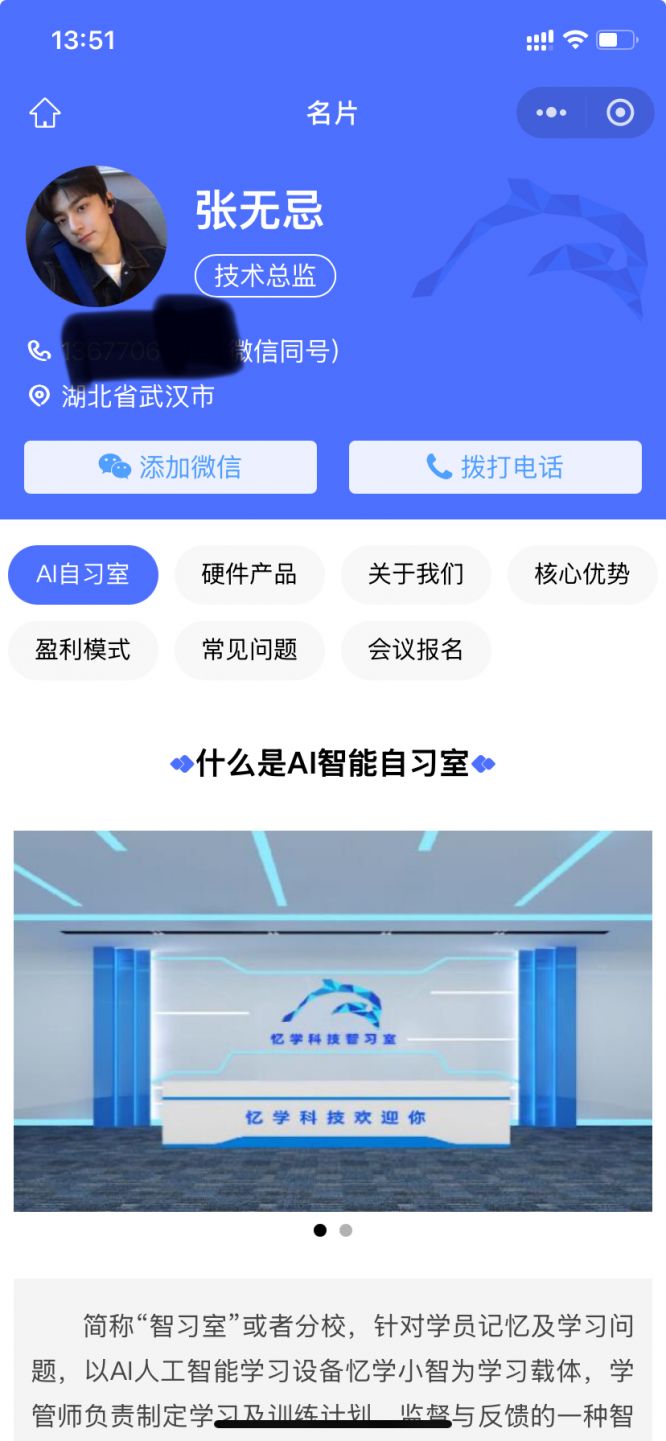View 张无忌's profile avatar
666x1441 pixels.
pos(96,236)
